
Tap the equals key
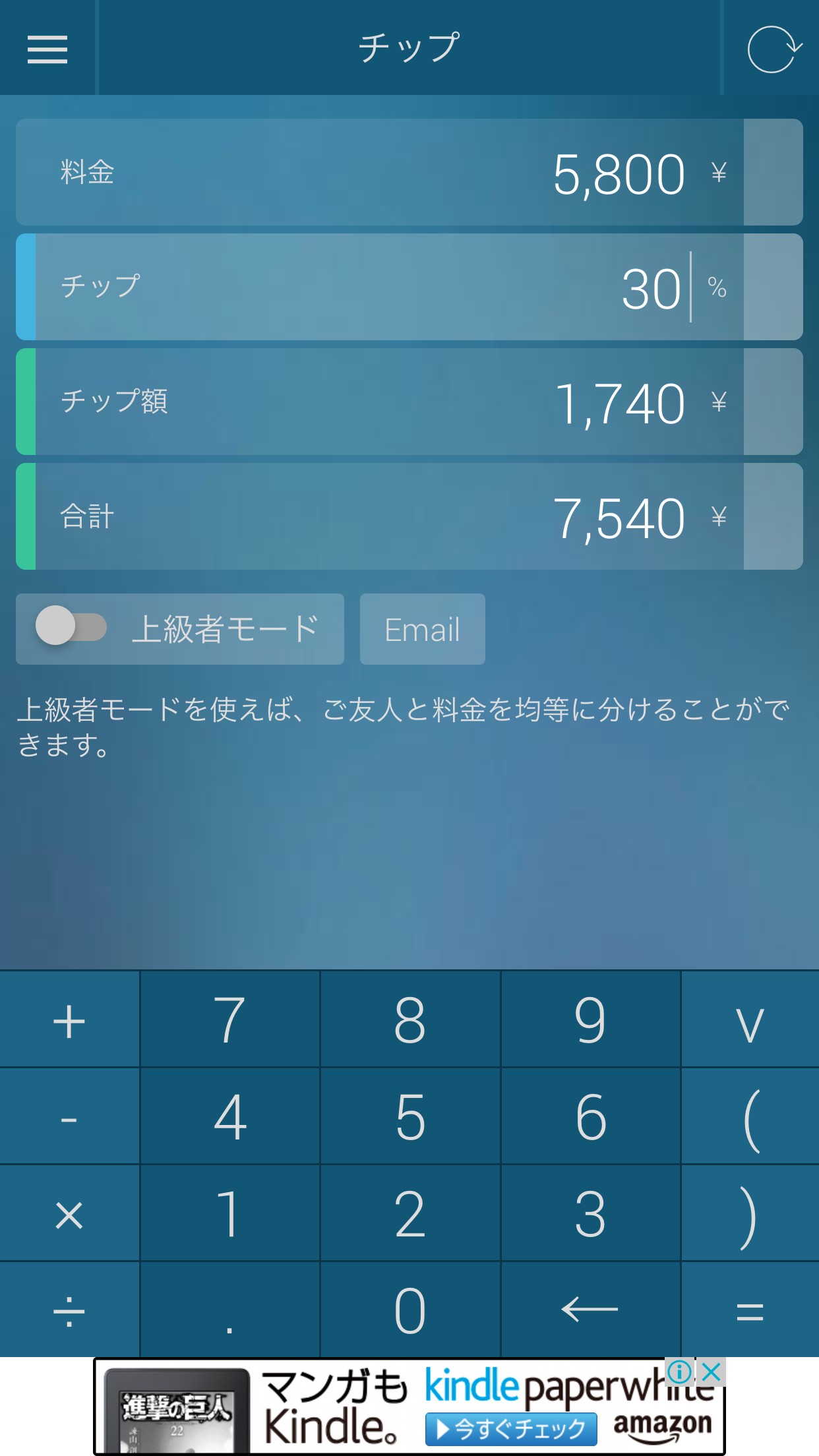750,1311
